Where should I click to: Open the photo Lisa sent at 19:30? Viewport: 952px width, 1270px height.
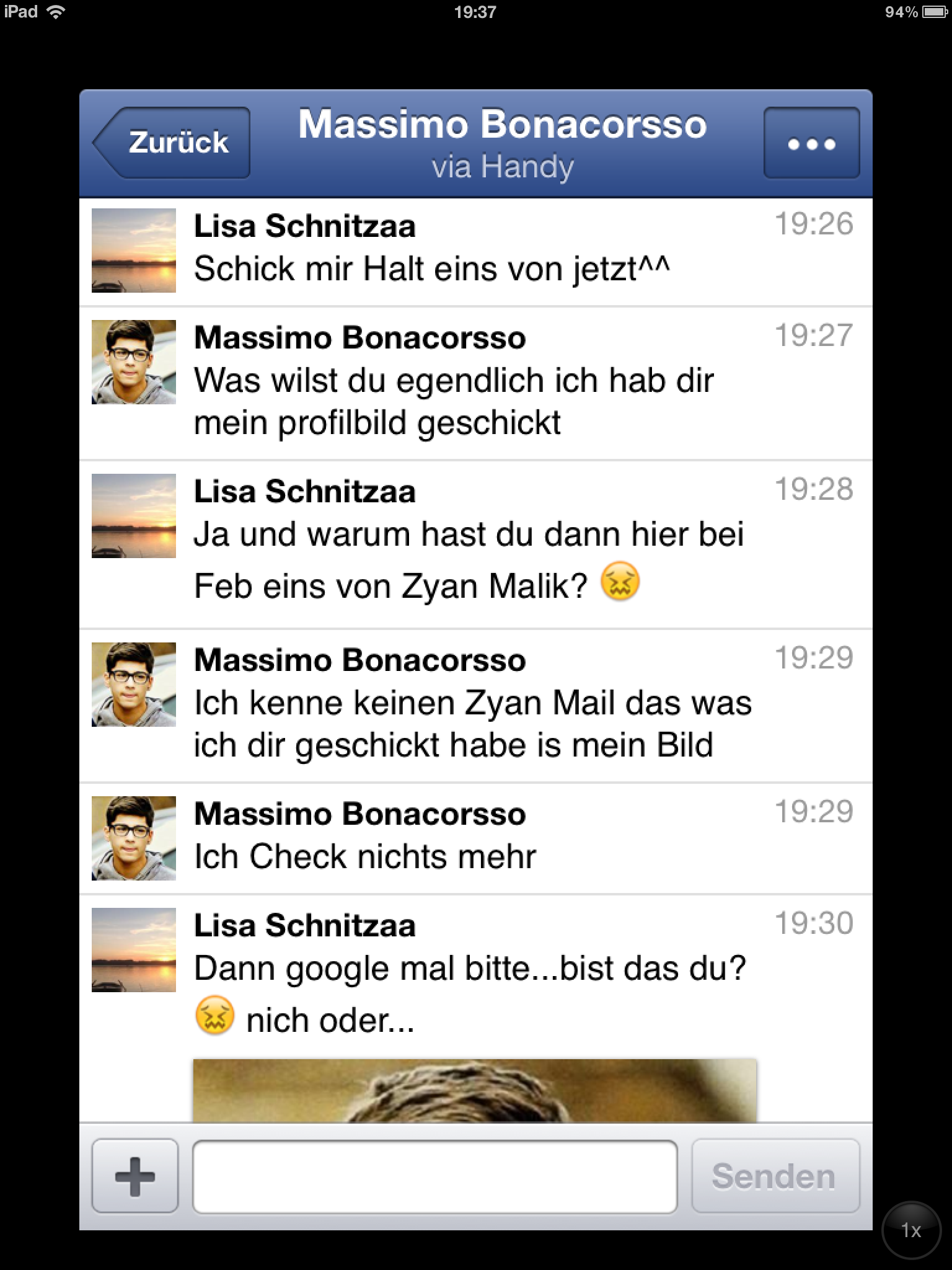[x=475, y=1090]
